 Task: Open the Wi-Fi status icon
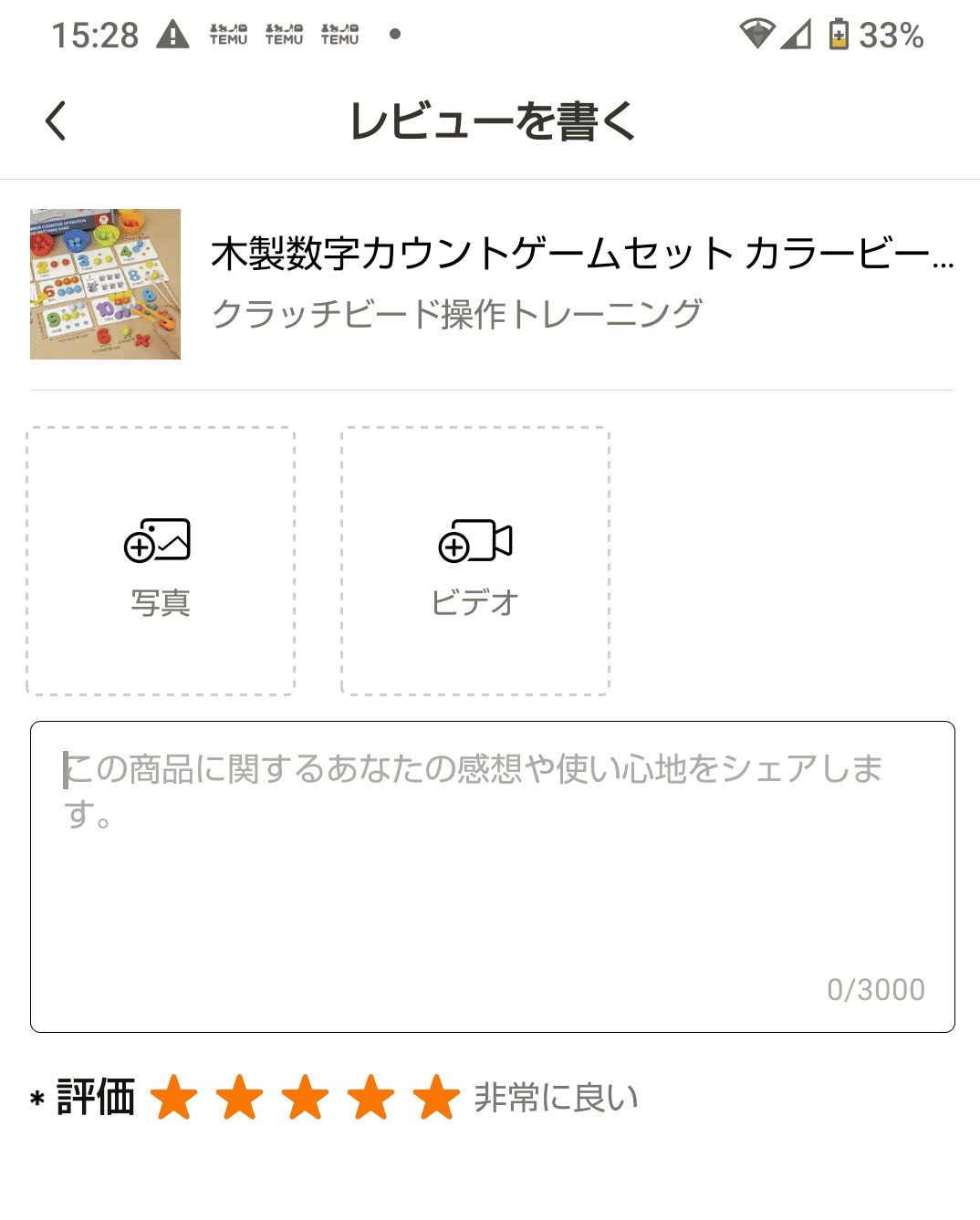click(757, 34)
